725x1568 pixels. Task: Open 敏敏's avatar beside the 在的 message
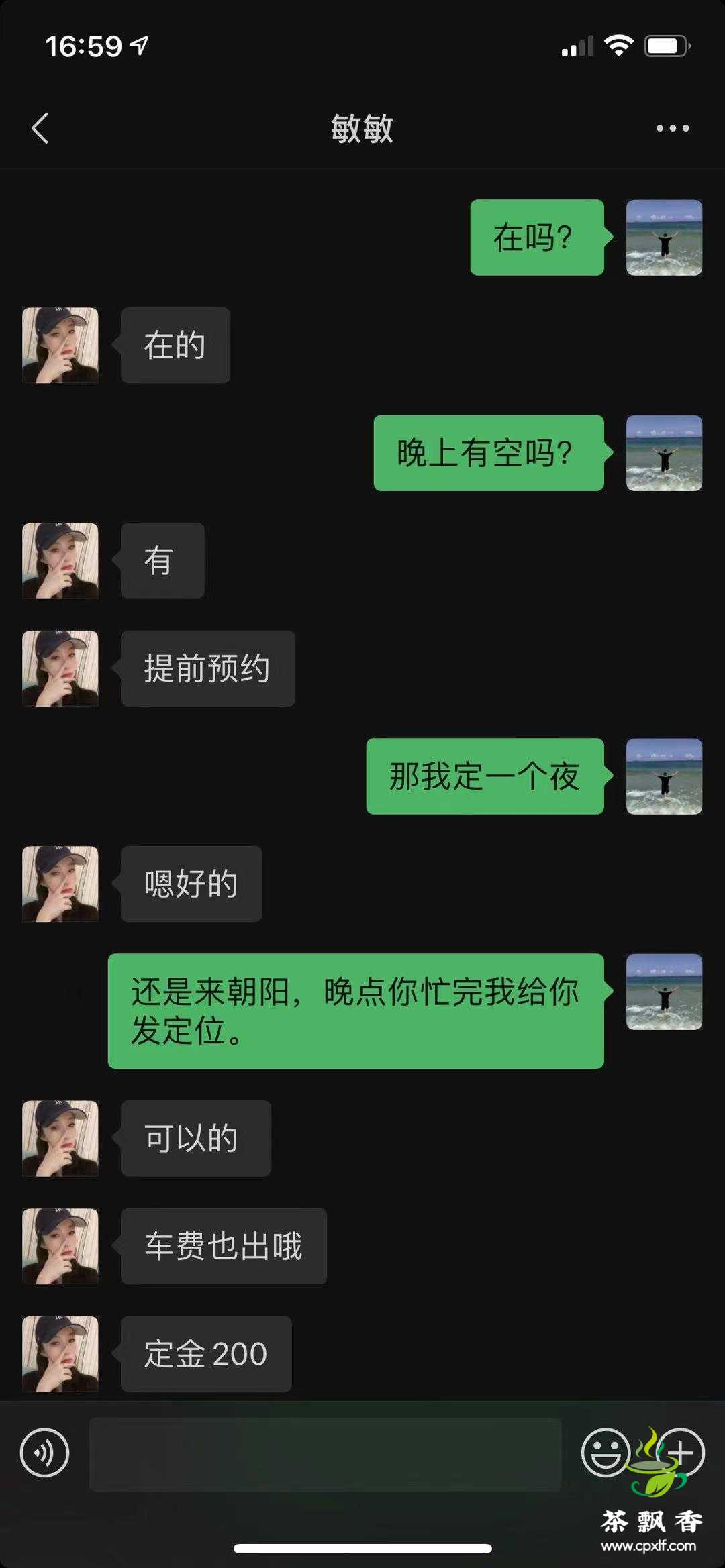coord(60,346)
